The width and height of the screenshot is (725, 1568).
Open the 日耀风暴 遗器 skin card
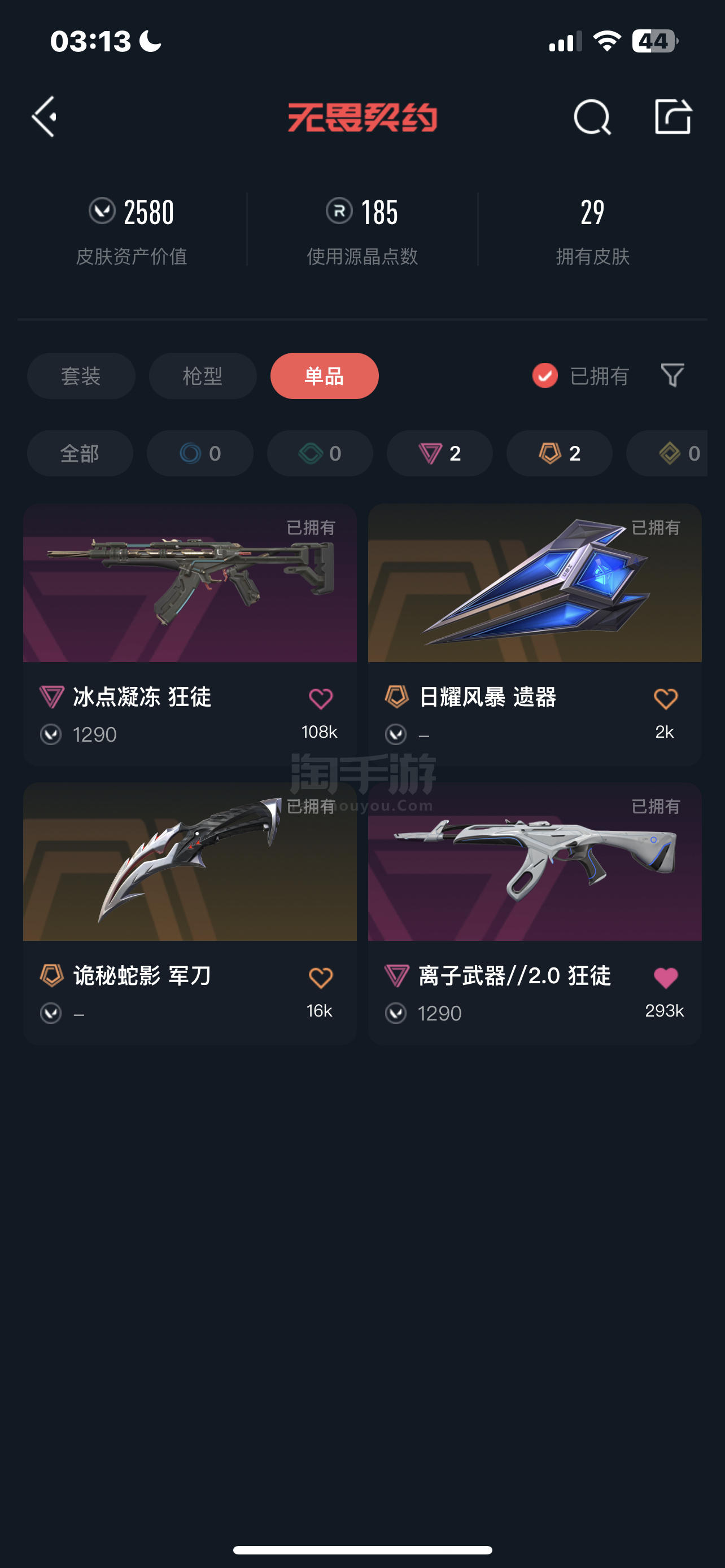click(x=535, y=635)
